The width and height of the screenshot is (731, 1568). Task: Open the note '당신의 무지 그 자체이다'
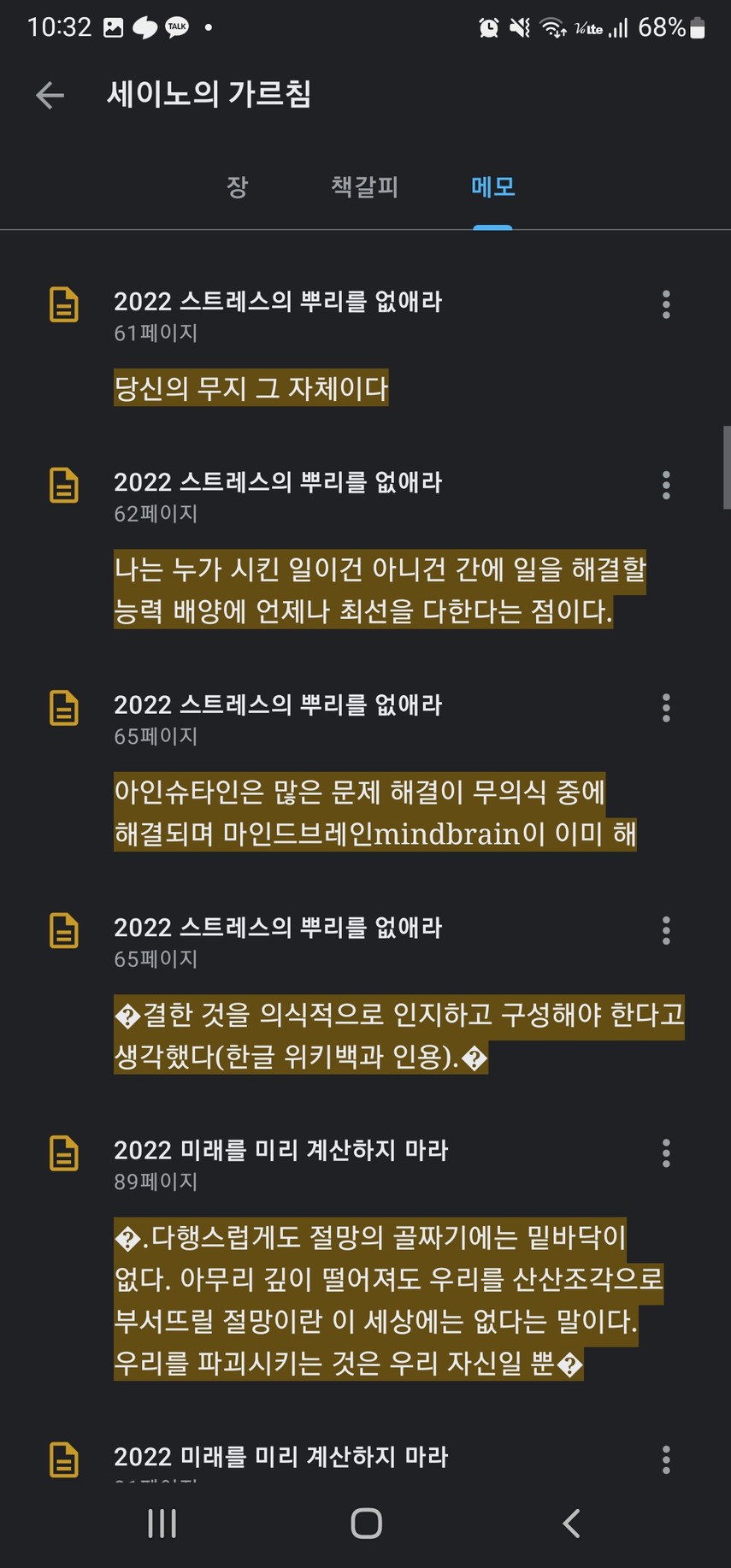click(x=251, y=388)
